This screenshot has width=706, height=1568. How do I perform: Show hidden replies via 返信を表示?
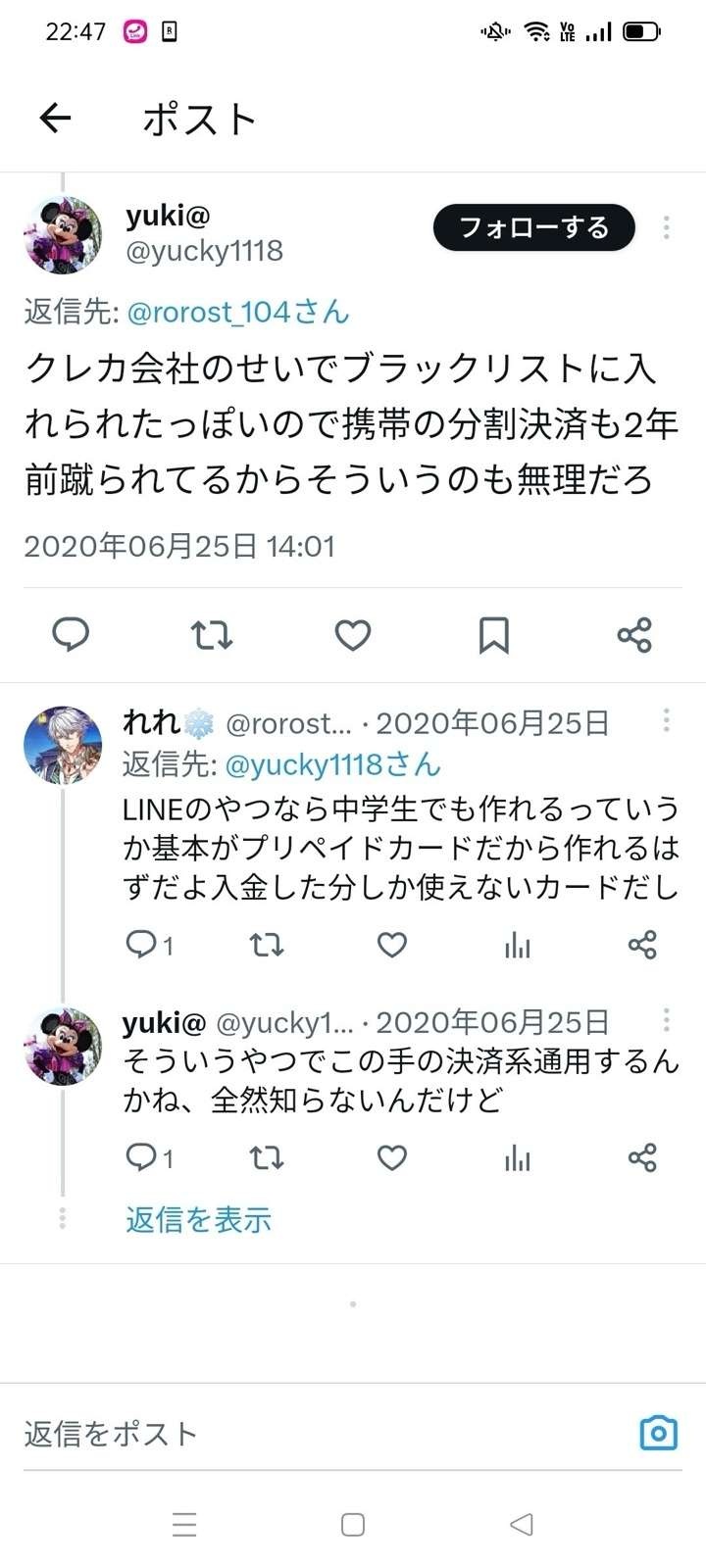[x=197, y=1219]
